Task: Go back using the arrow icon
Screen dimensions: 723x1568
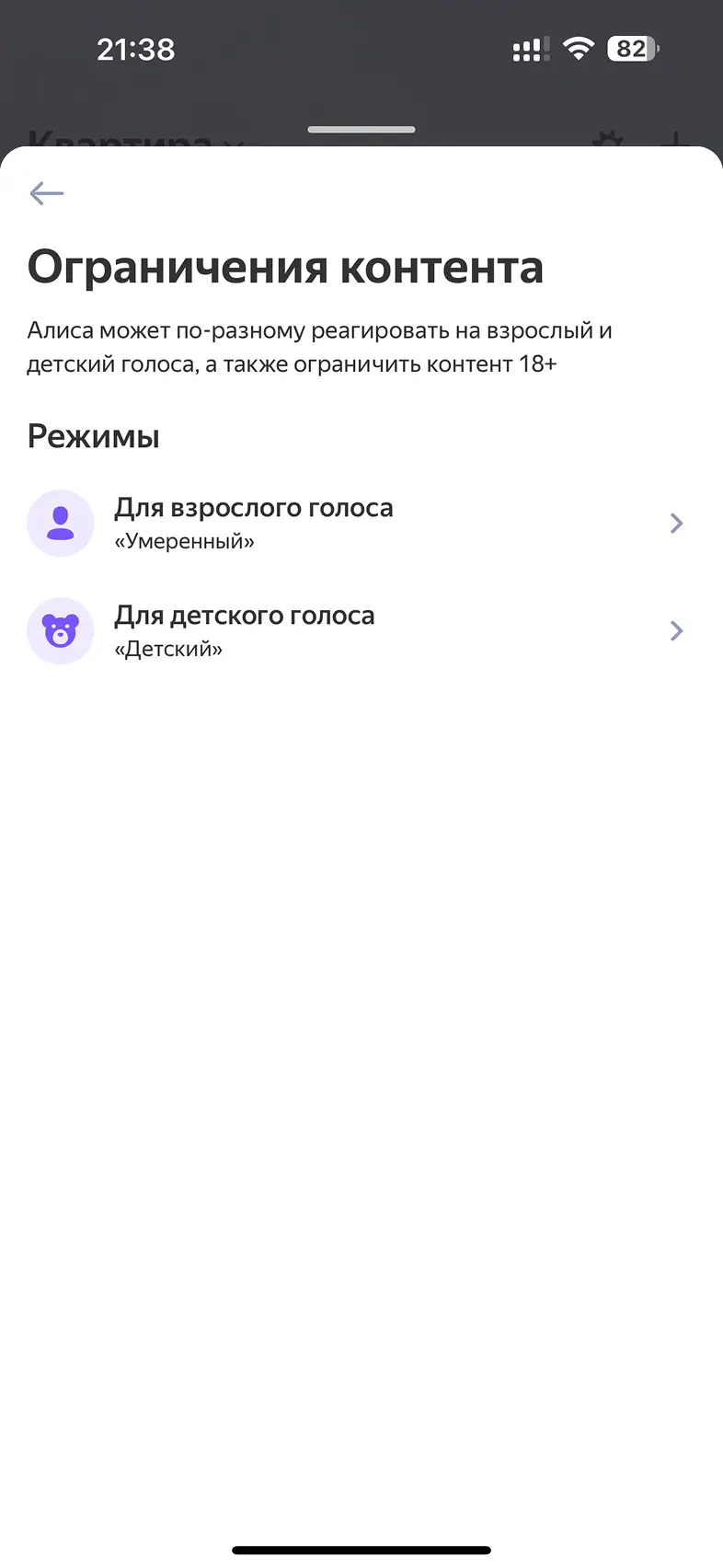Action: (46, 193)
